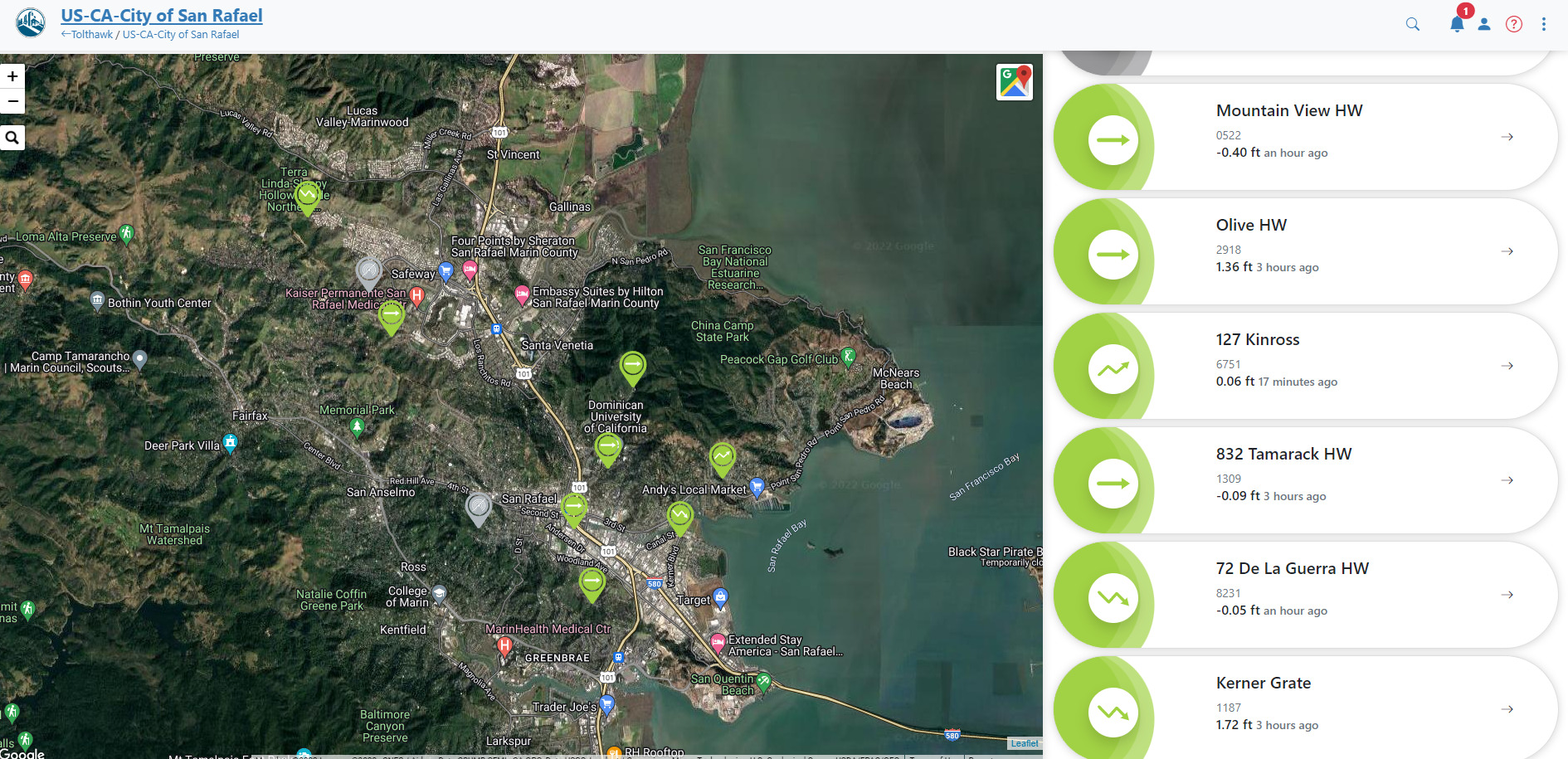
Task: Open Mountain View HW sensor card
Action: click(1306, 137)
